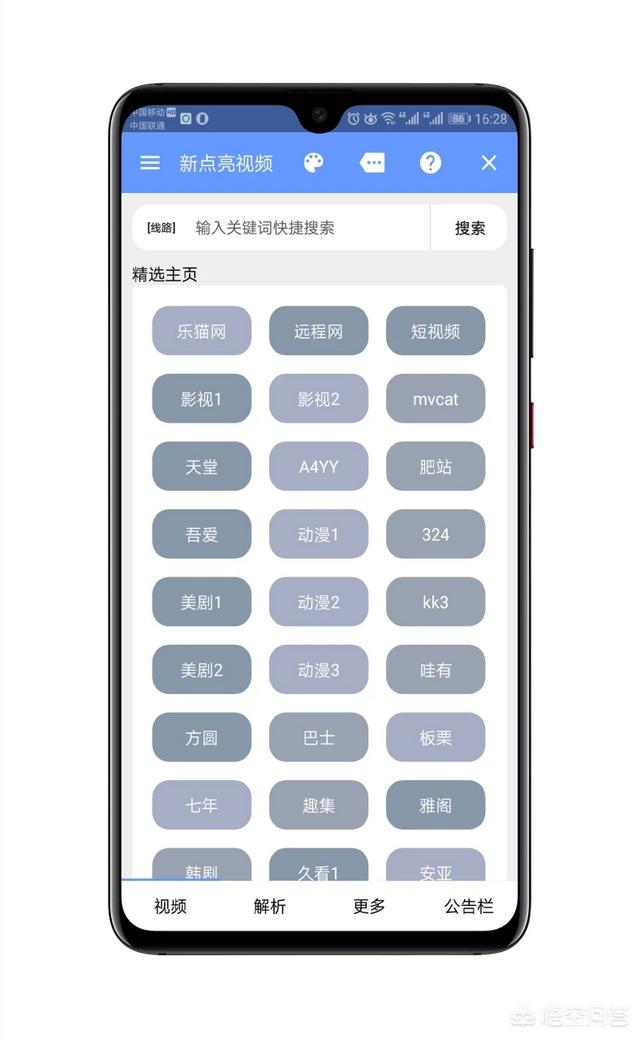Choose the 影视1 source
Image resolution: width=640 pixels, height=1038 pixels.
(201, 399)
